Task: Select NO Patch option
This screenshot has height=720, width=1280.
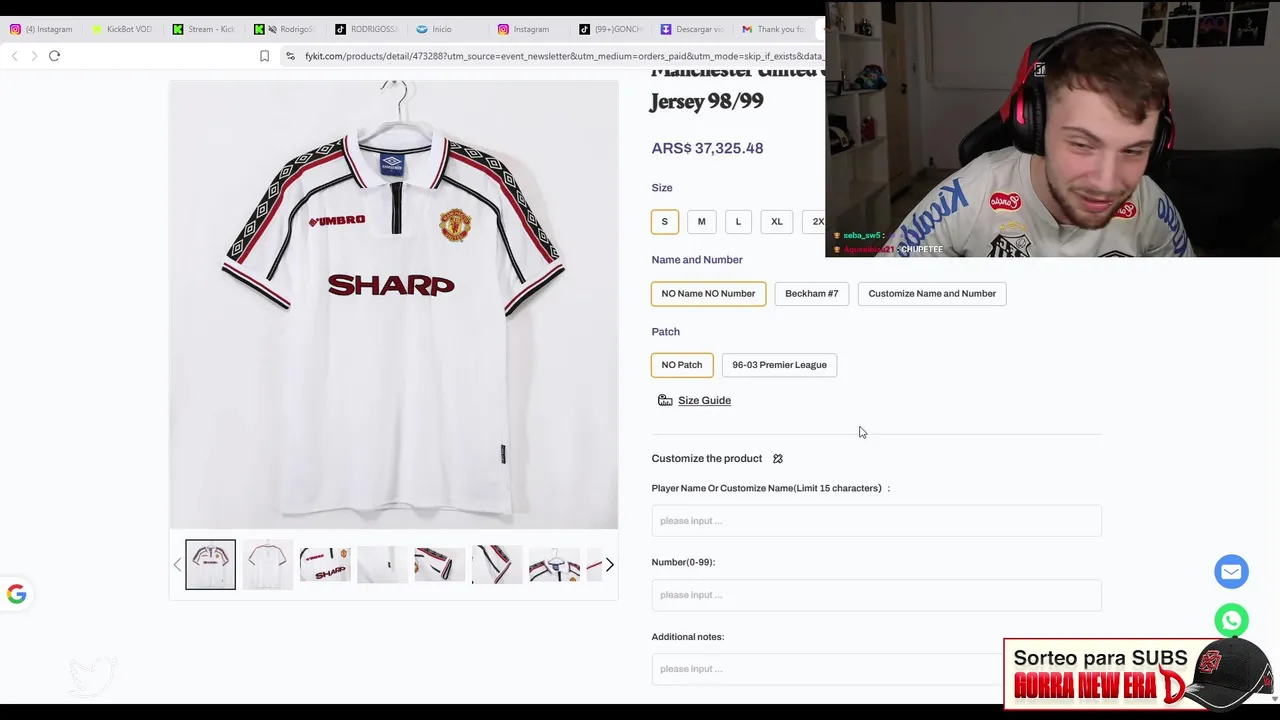Action: pos(681,365)
